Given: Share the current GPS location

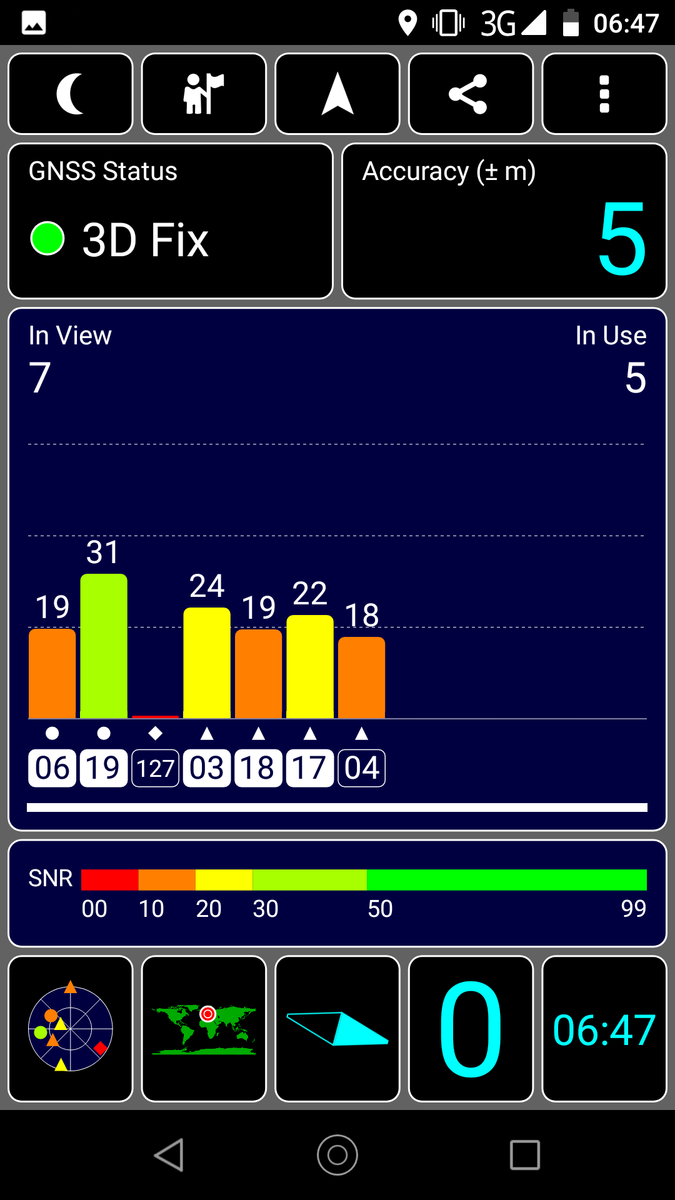Looking at the screenshot, I should pos(470,94).
